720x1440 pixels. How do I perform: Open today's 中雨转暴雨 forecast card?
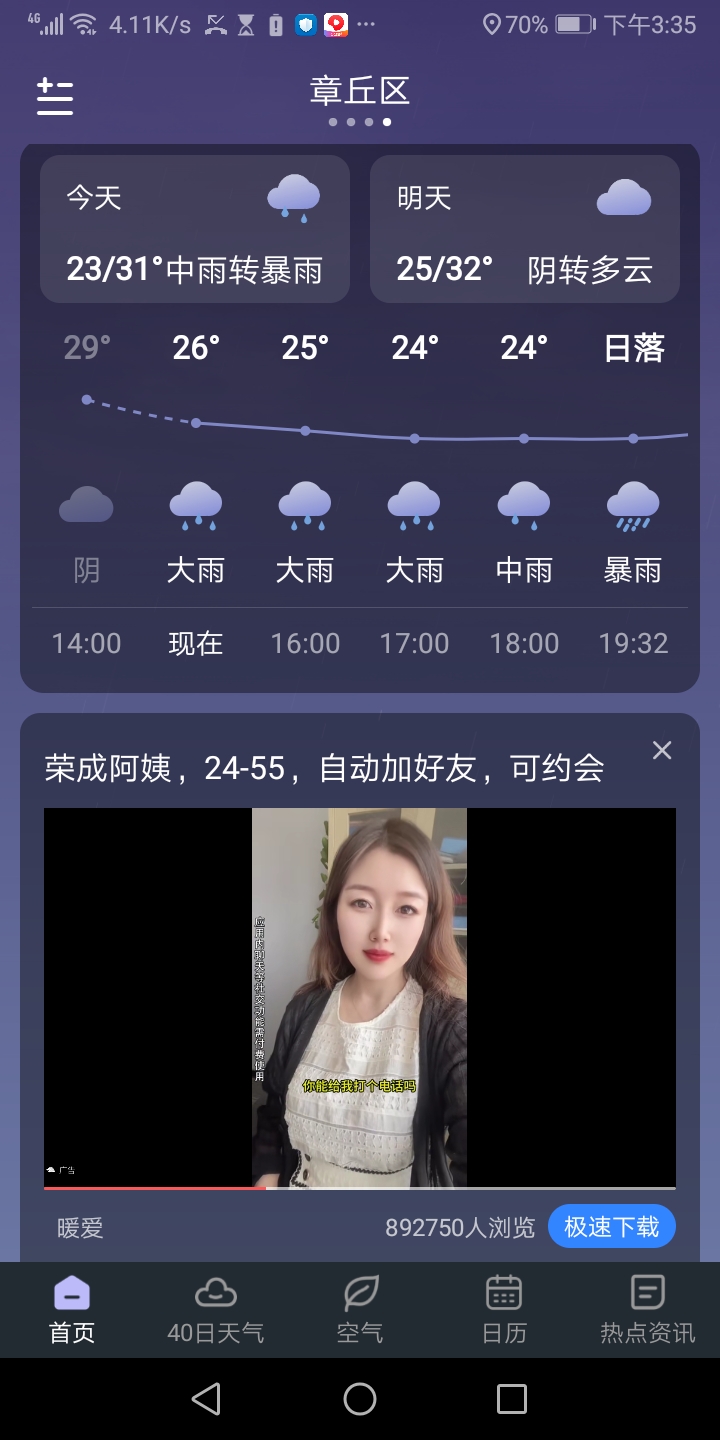point(195,229)
